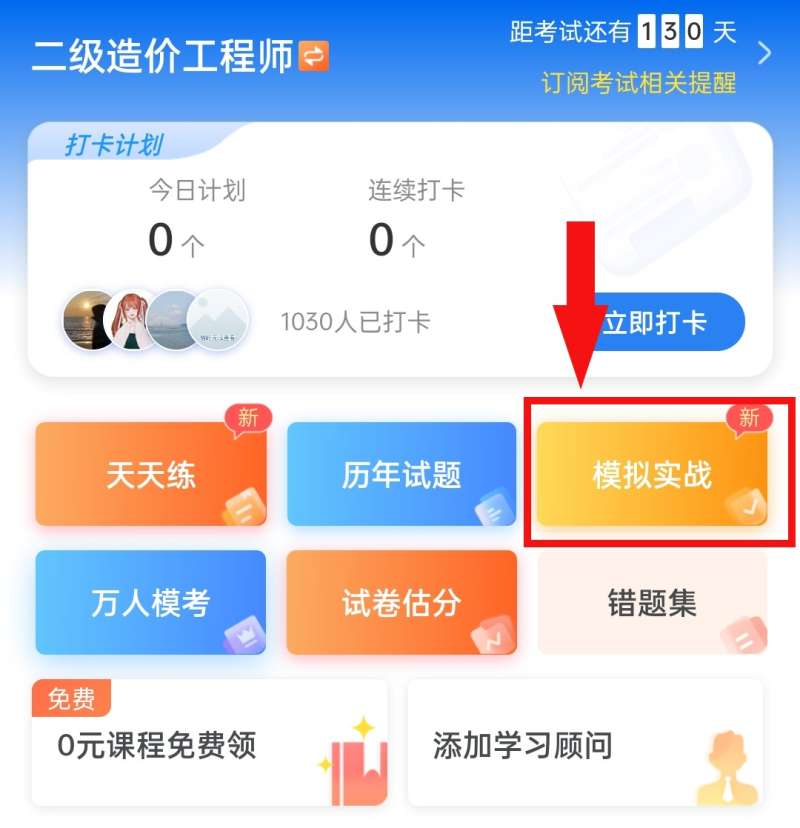Click the exam switch icon beside 二级造价工程师
Screen dimensions: 800x828
(x=314, y=57)
